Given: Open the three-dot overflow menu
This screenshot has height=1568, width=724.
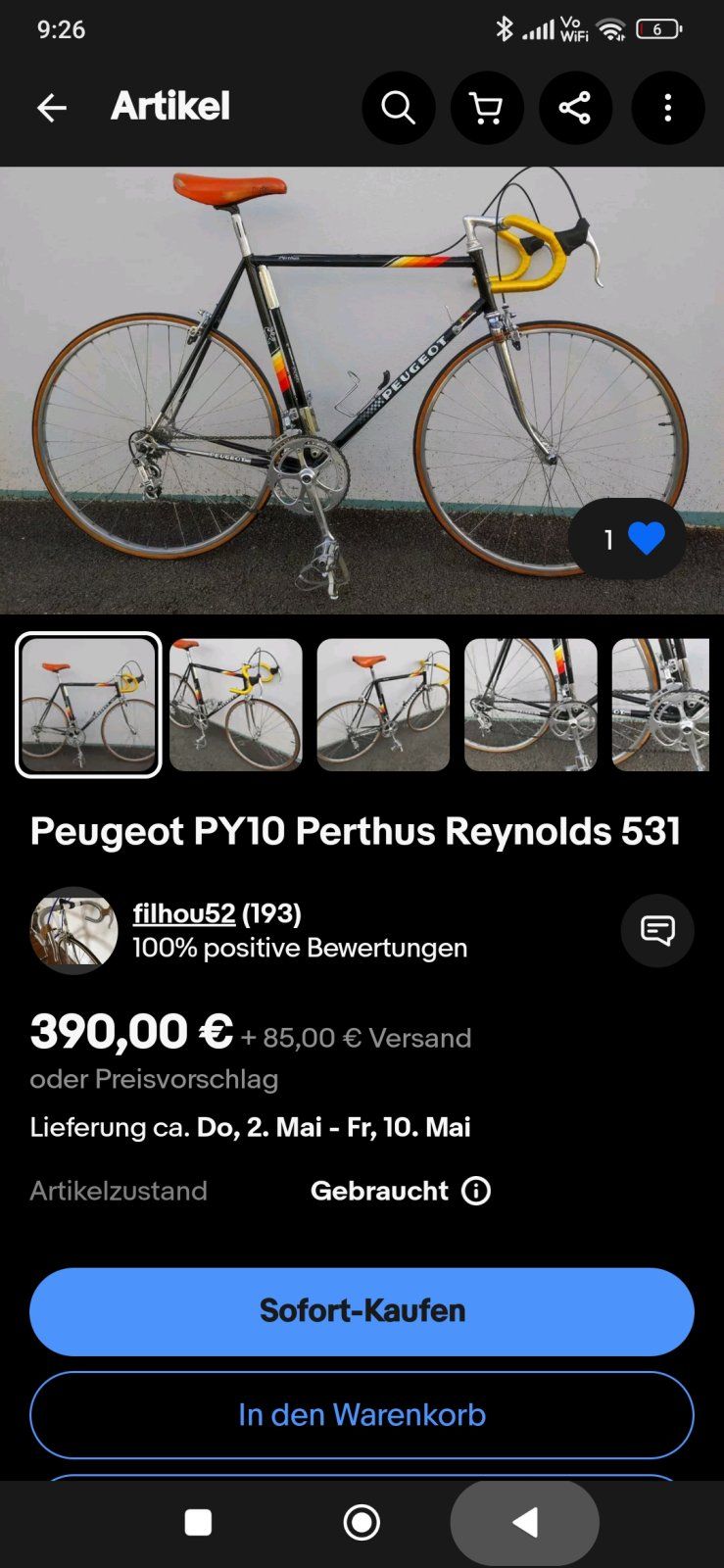Looking at the screenshot, I should coord(667,108).
